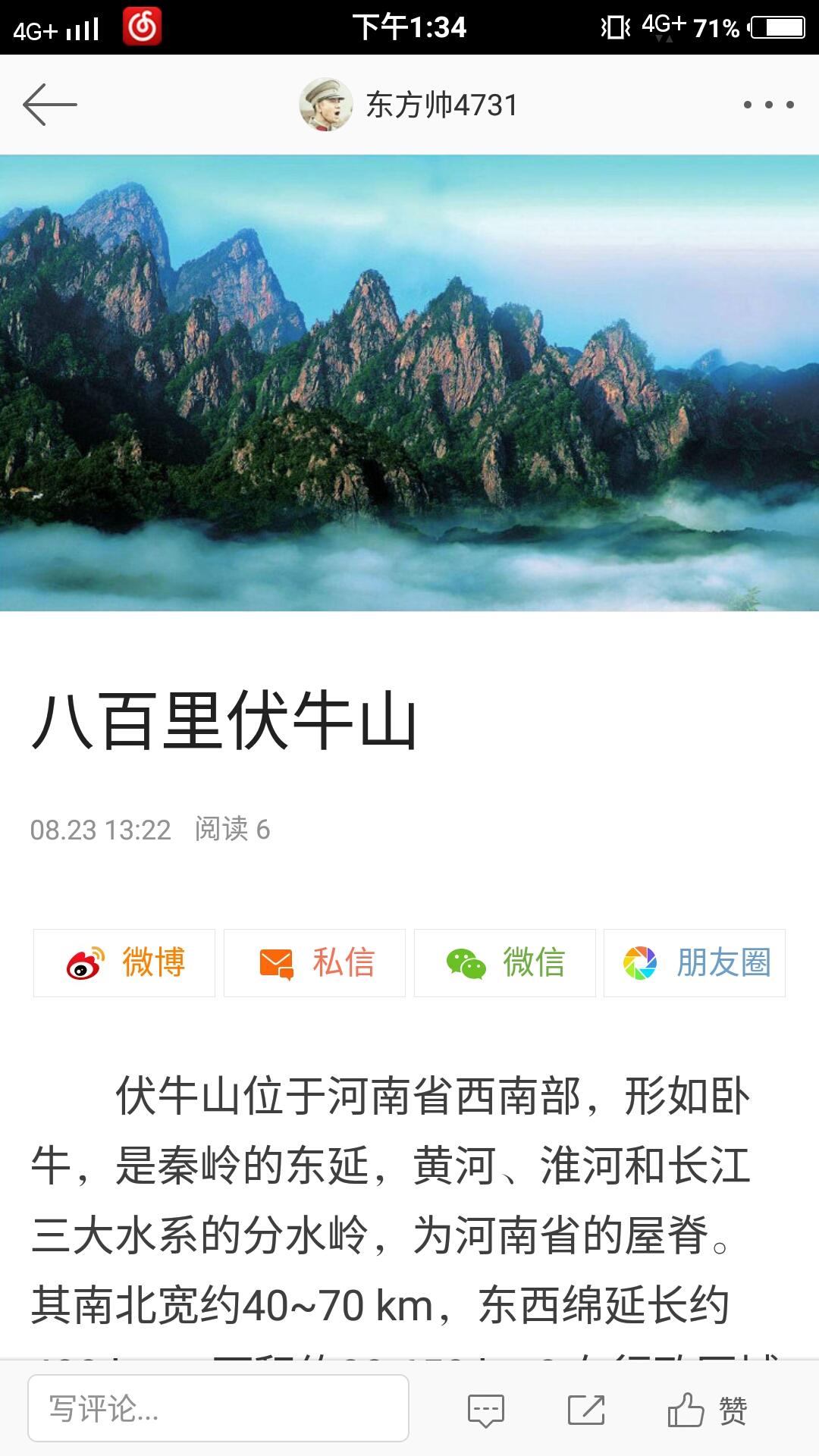Open author profile 东方帅4731
819x1456 pixels.
409,105
